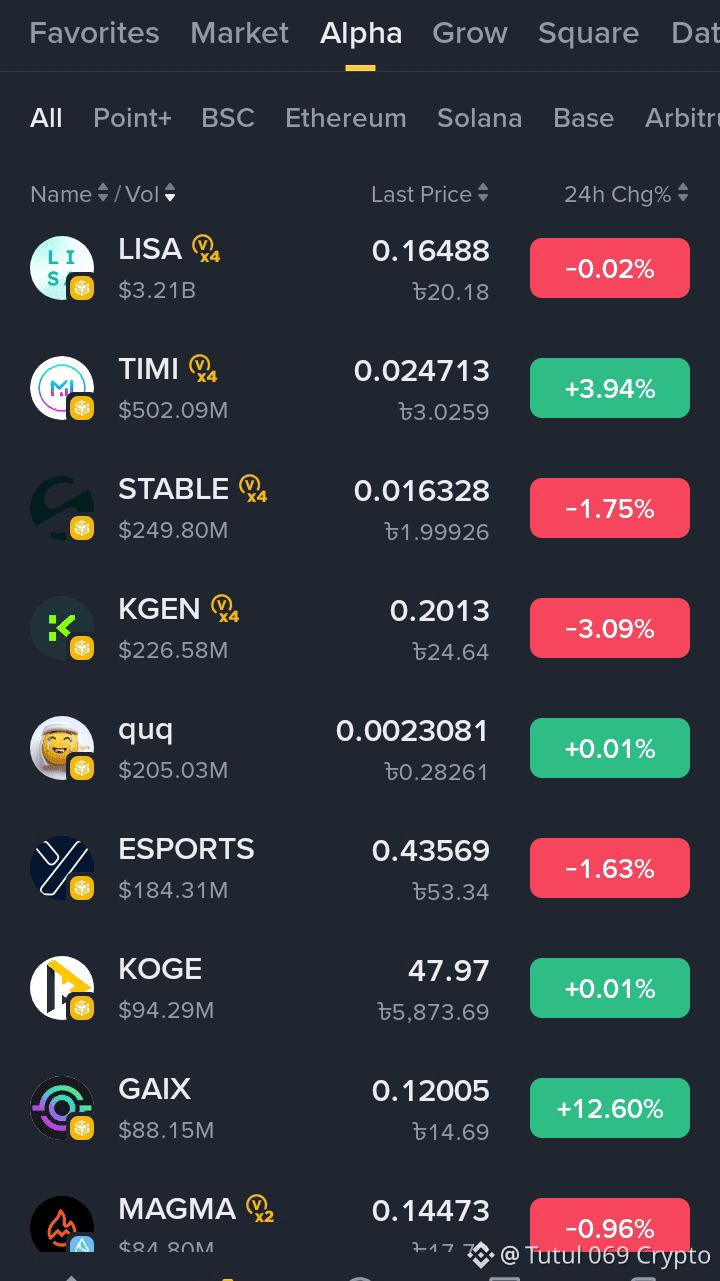Screen dimensions: 720x1281
Task: Toggle the Last Price sort order
Action: 483,194
